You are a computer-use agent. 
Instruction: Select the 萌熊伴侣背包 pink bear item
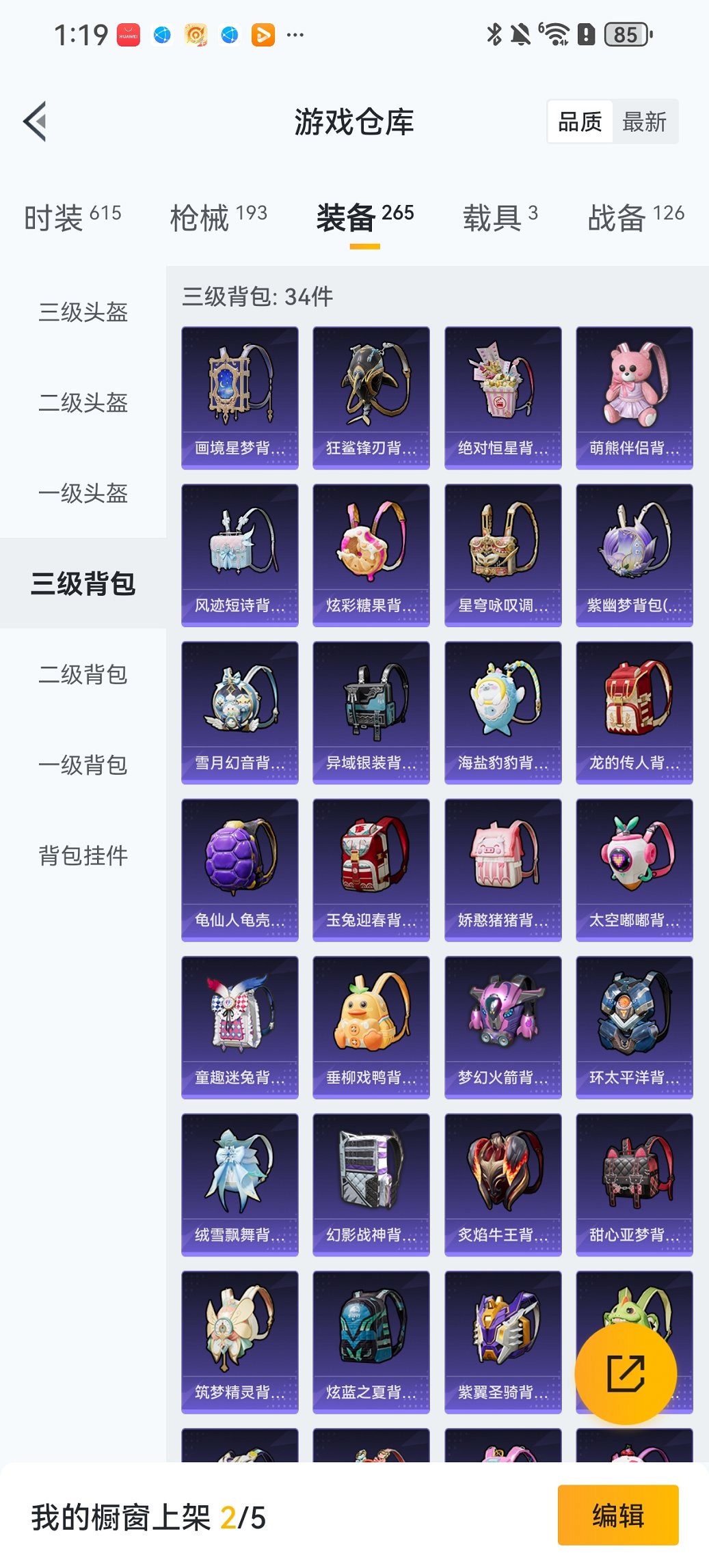[634, 396]
